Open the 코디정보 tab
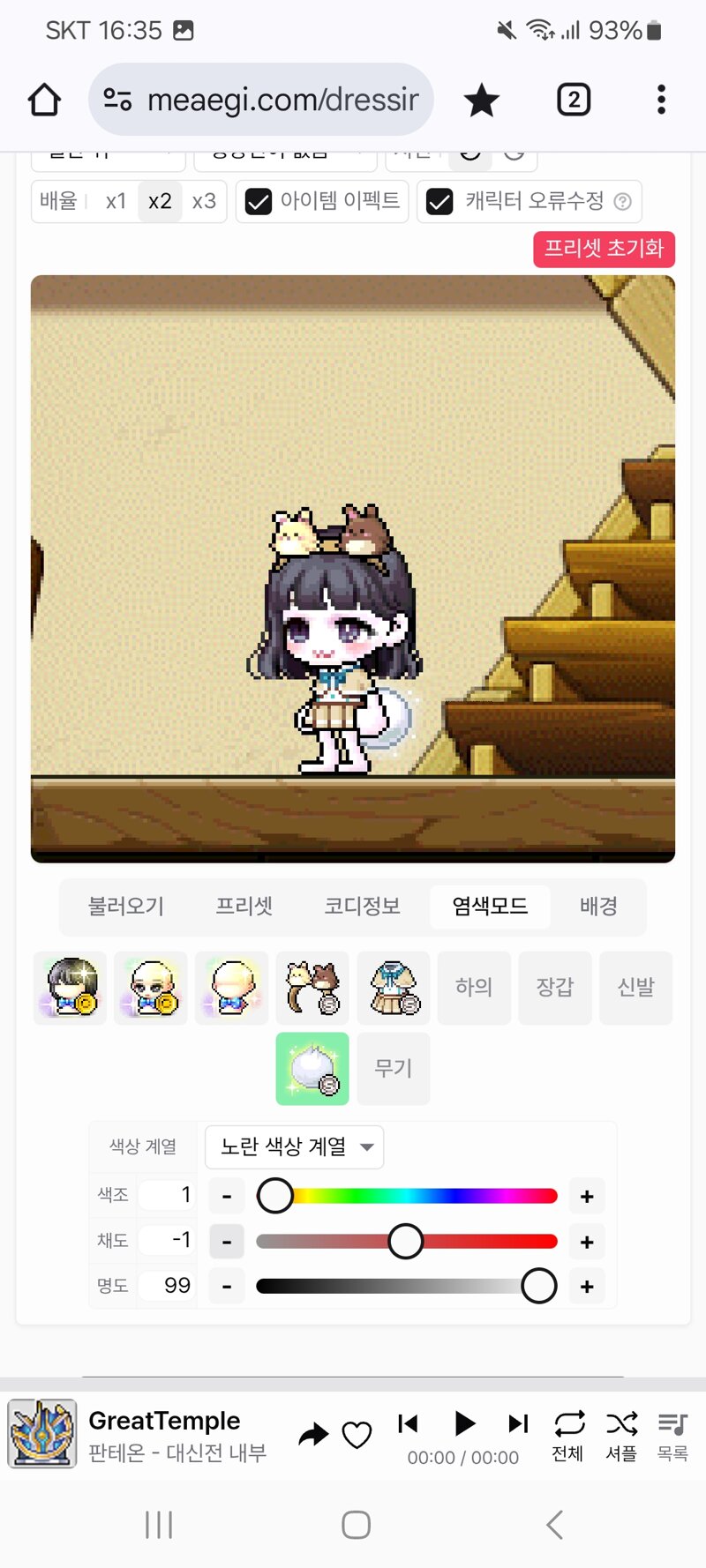 coord(362,906)
